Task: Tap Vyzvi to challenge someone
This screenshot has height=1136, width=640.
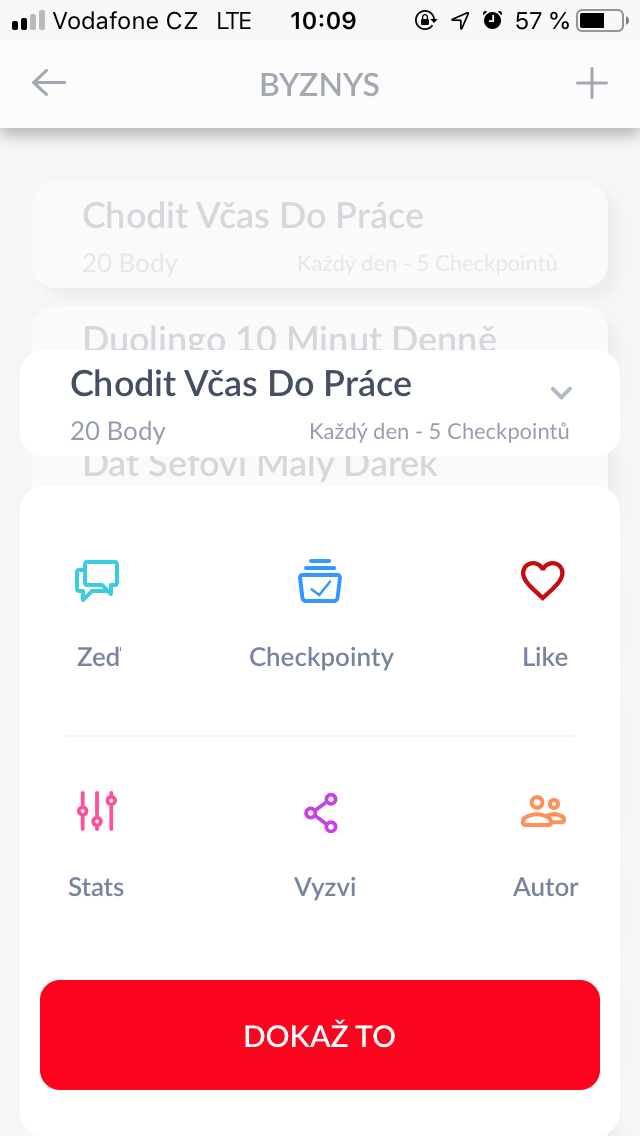Action: click(x=322, y=836)
